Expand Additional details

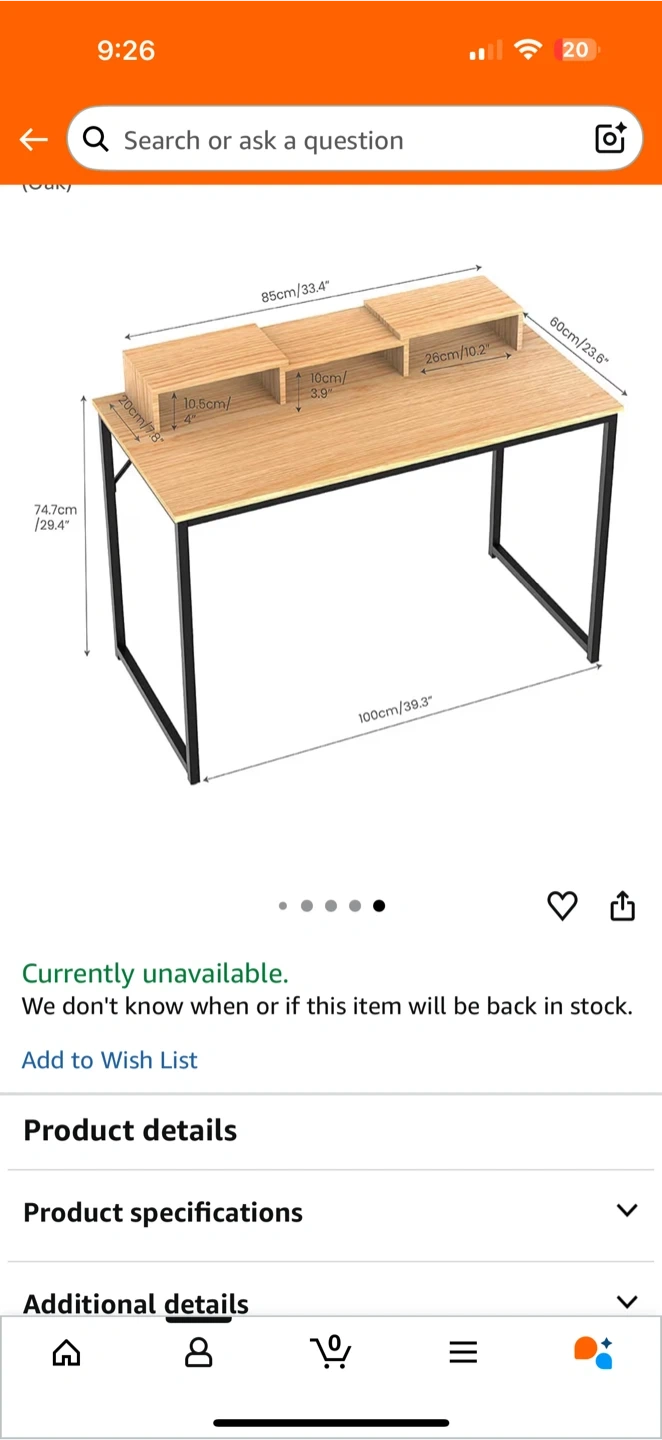pos(331,1302)
